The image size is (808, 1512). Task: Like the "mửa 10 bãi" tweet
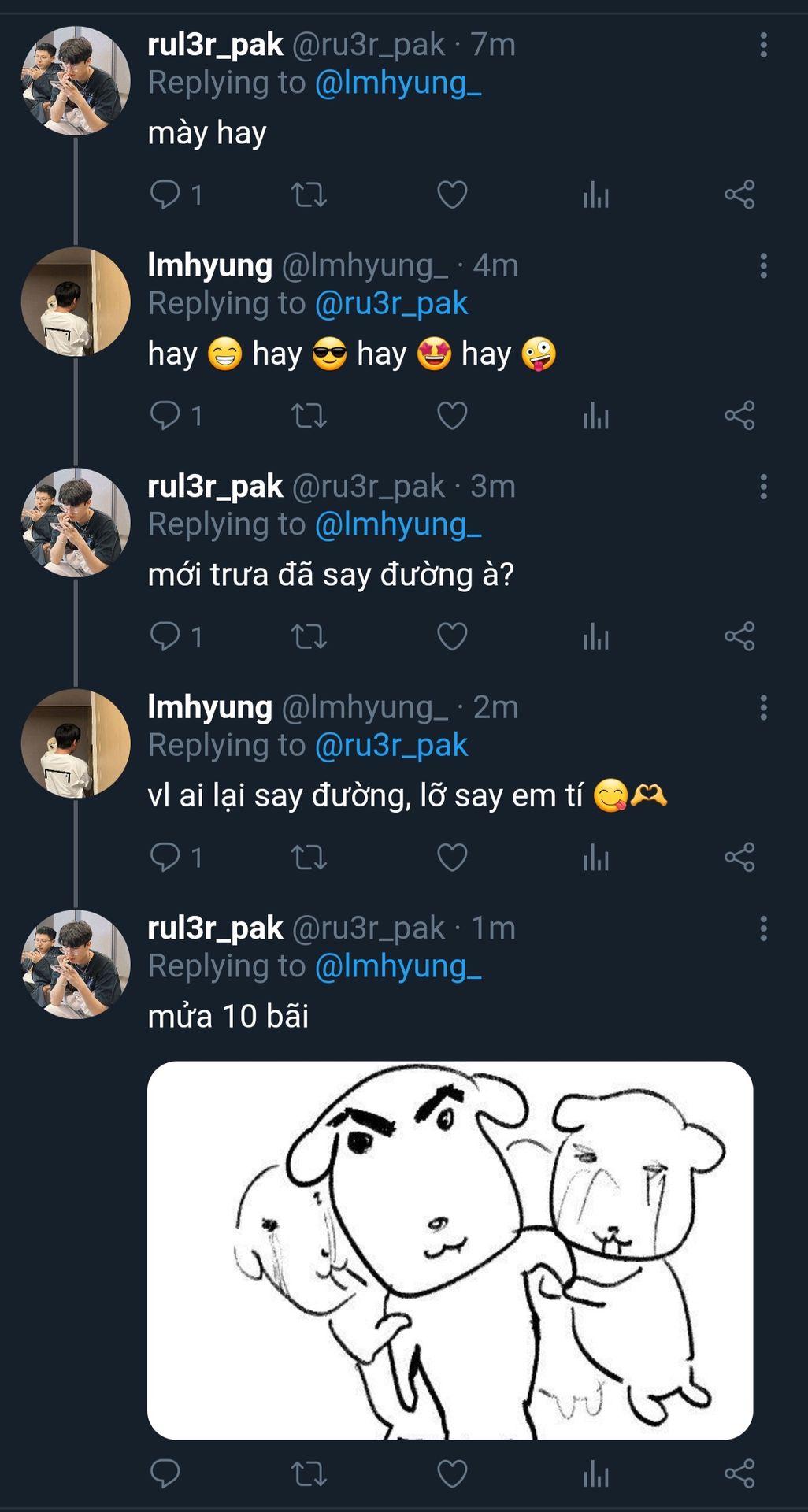[452, 1474]
